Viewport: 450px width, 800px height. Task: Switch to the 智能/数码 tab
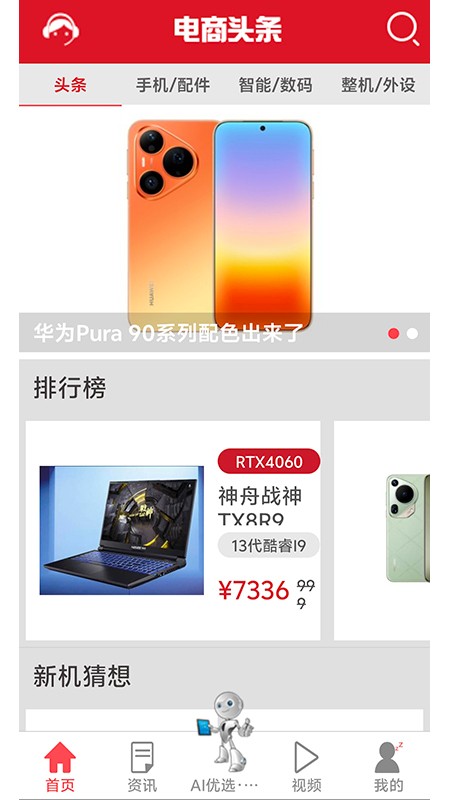pos(276,85)
